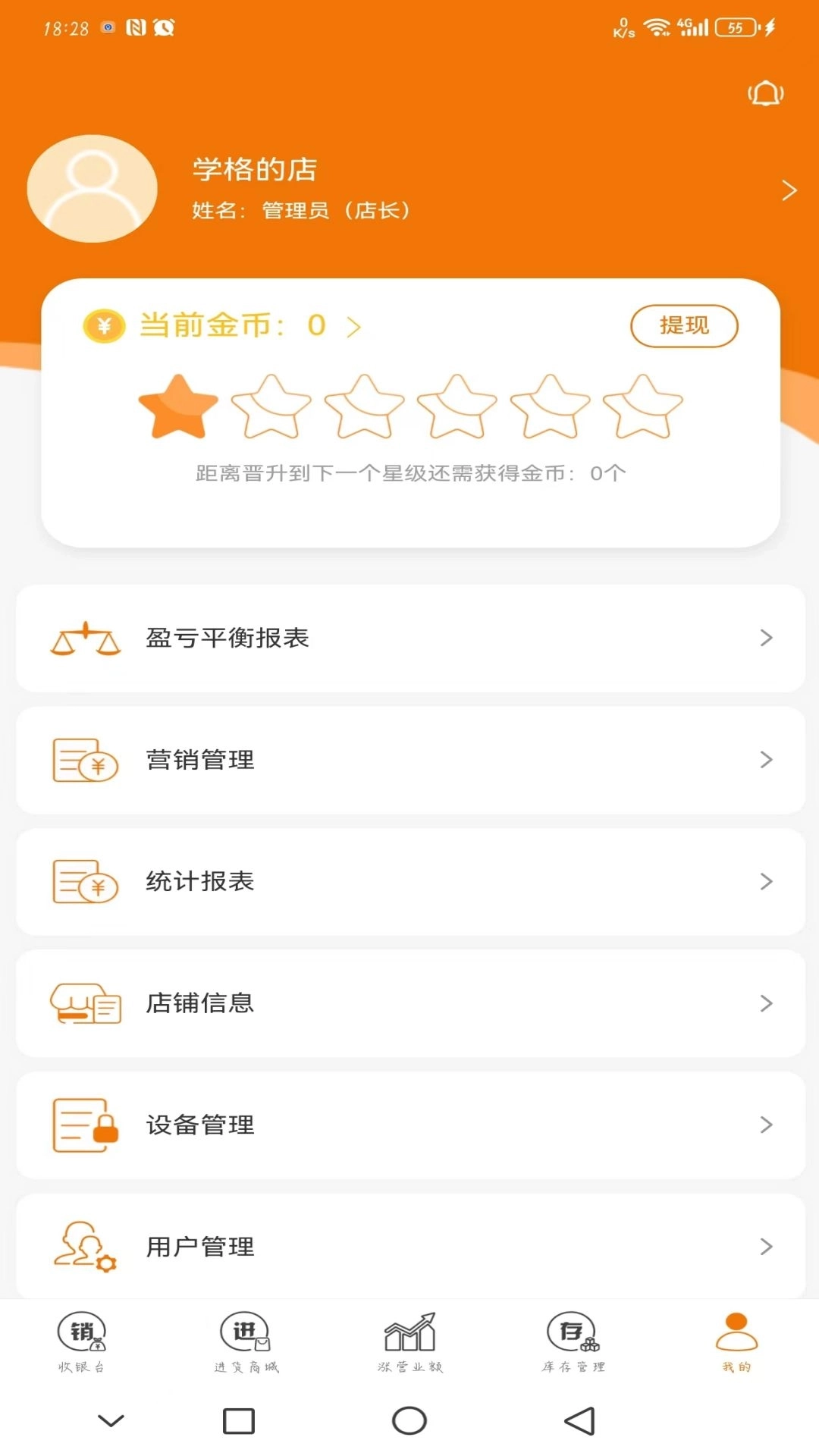The height and width of the screenshot is (1456, 819).
Task: Rate five by clicking the fifth star
Action: click(x=548, y=407)
